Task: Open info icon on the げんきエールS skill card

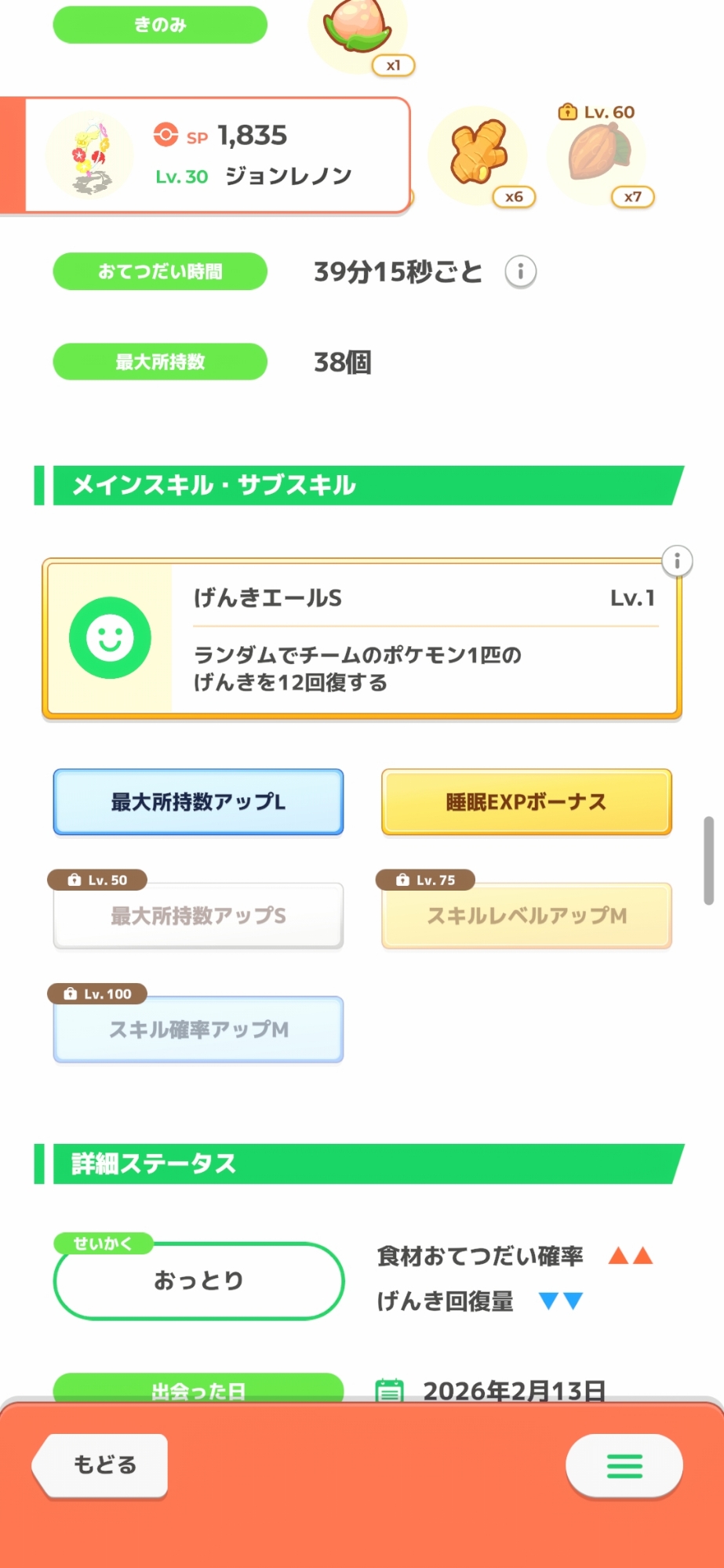Action: point(677,561)
